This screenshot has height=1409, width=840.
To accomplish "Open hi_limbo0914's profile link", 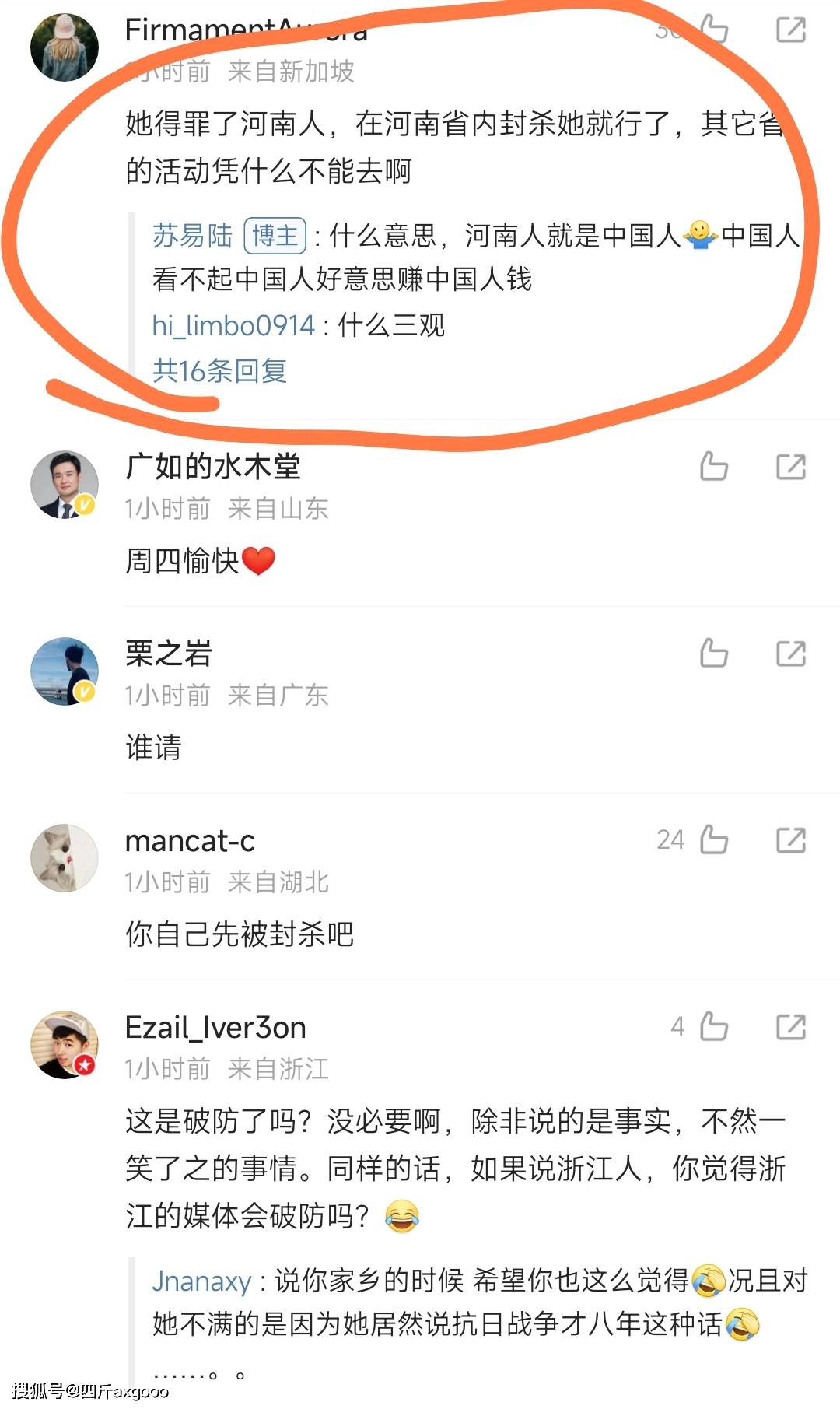I will click(x=233, y=325).
